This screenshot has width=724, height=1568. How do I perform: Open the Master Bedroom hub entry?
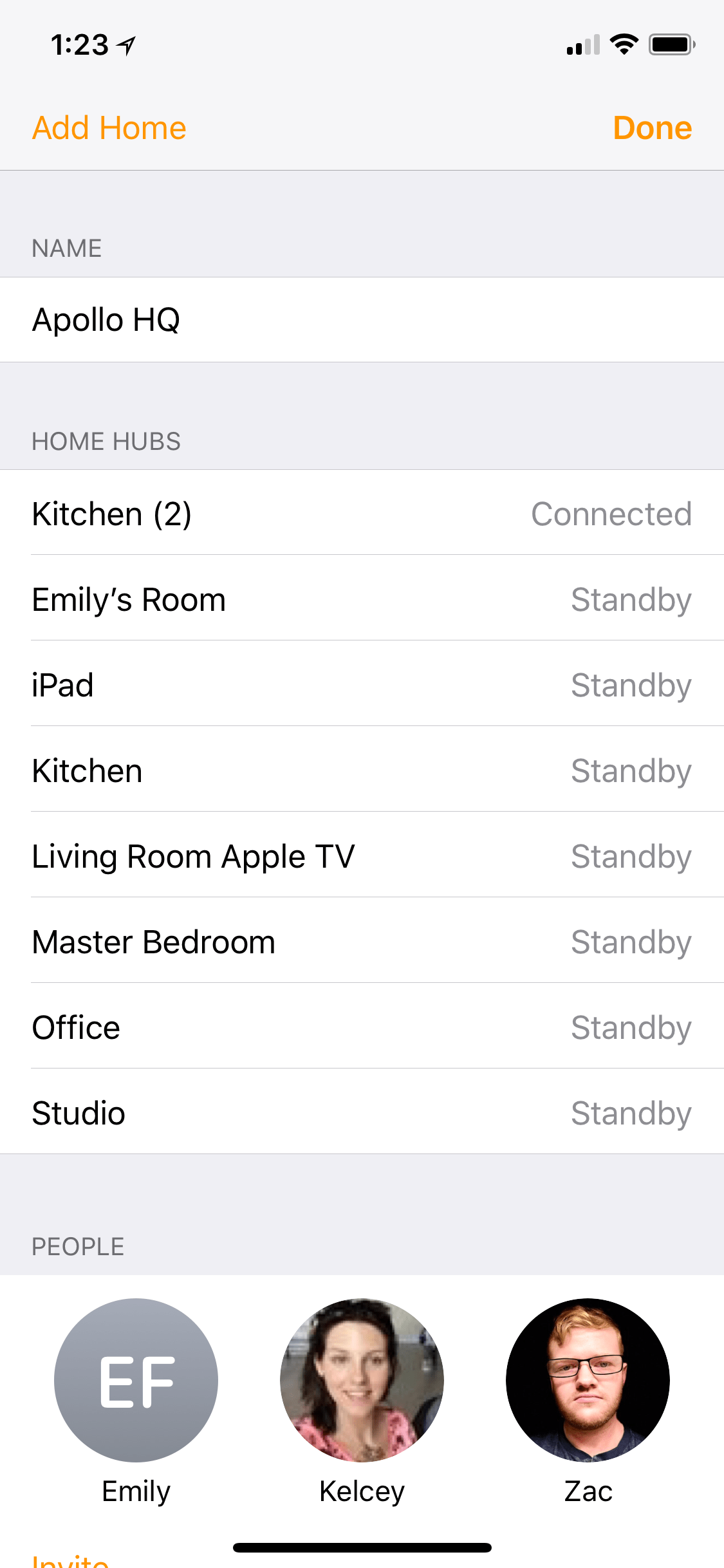click(x=362, y=942)
